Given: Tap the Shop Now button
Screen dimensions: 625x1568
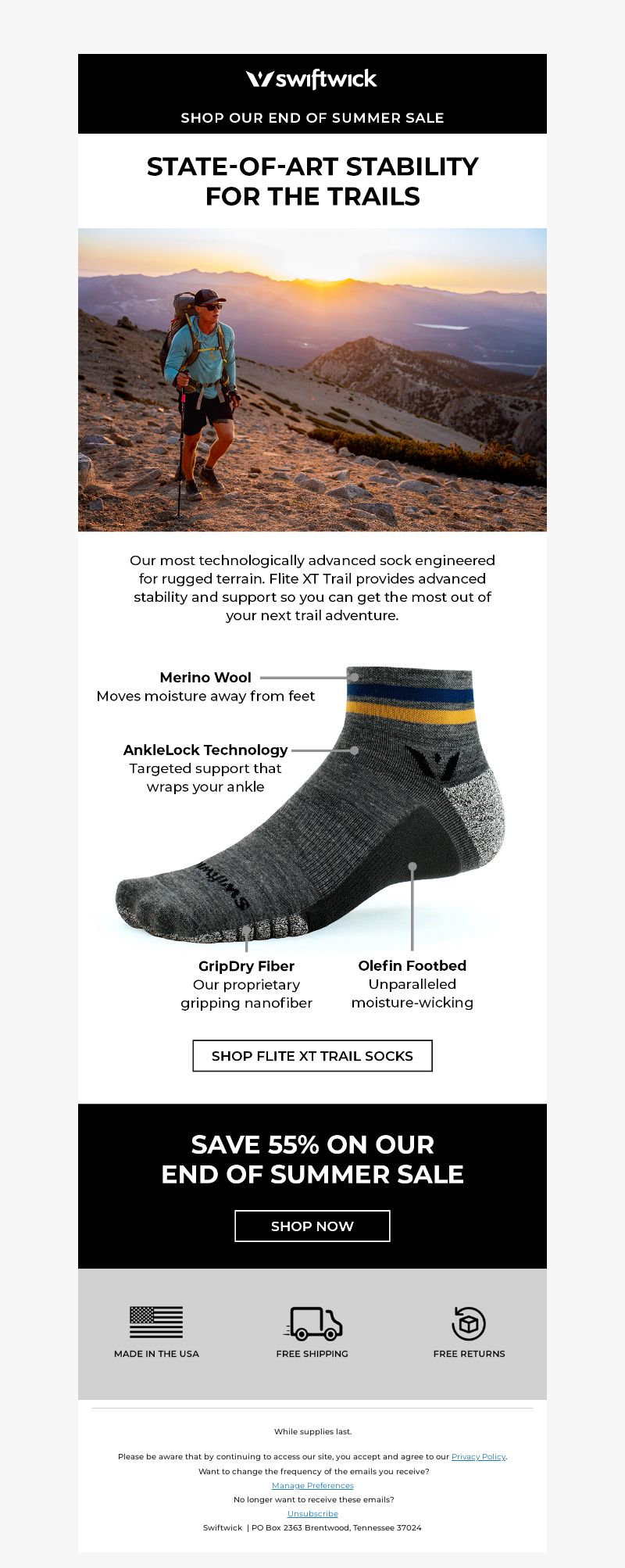Looking at the screenshot, I should (x=312, y=1226).
